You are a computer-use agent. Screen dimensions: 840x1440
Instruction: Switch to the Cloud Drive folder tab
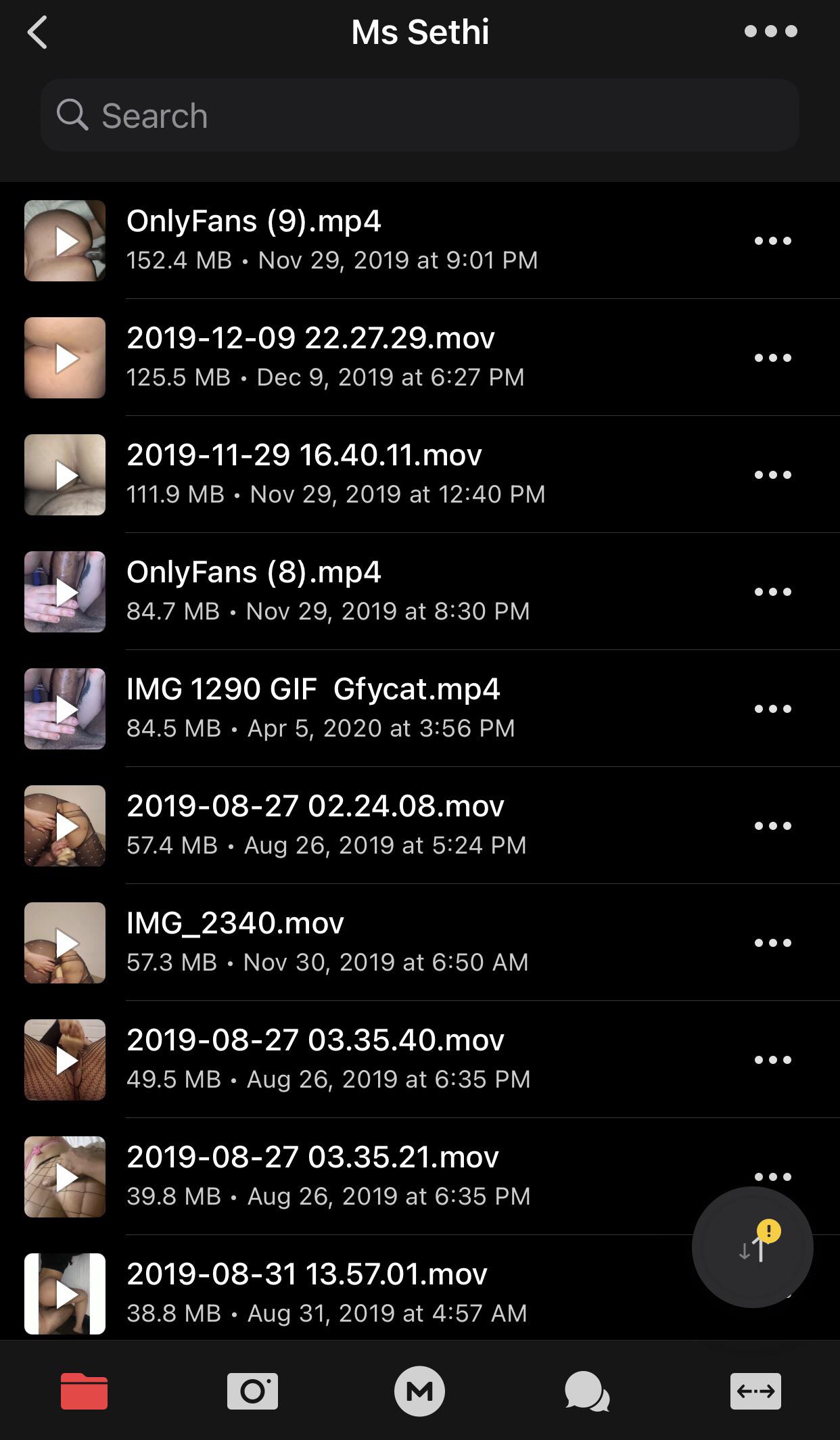pos(84,1391)
